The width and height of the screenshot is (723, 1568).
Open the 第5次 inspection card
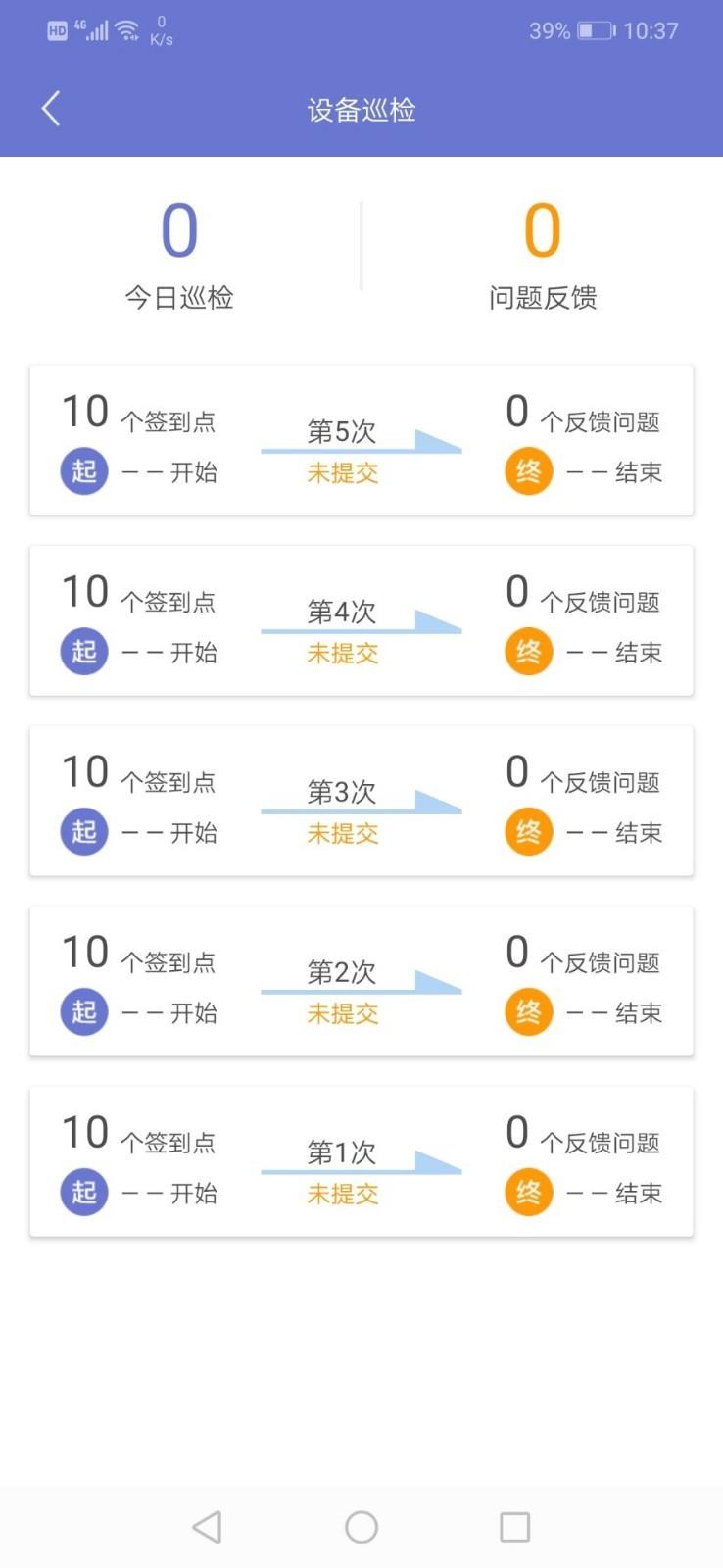click(361, 440)
